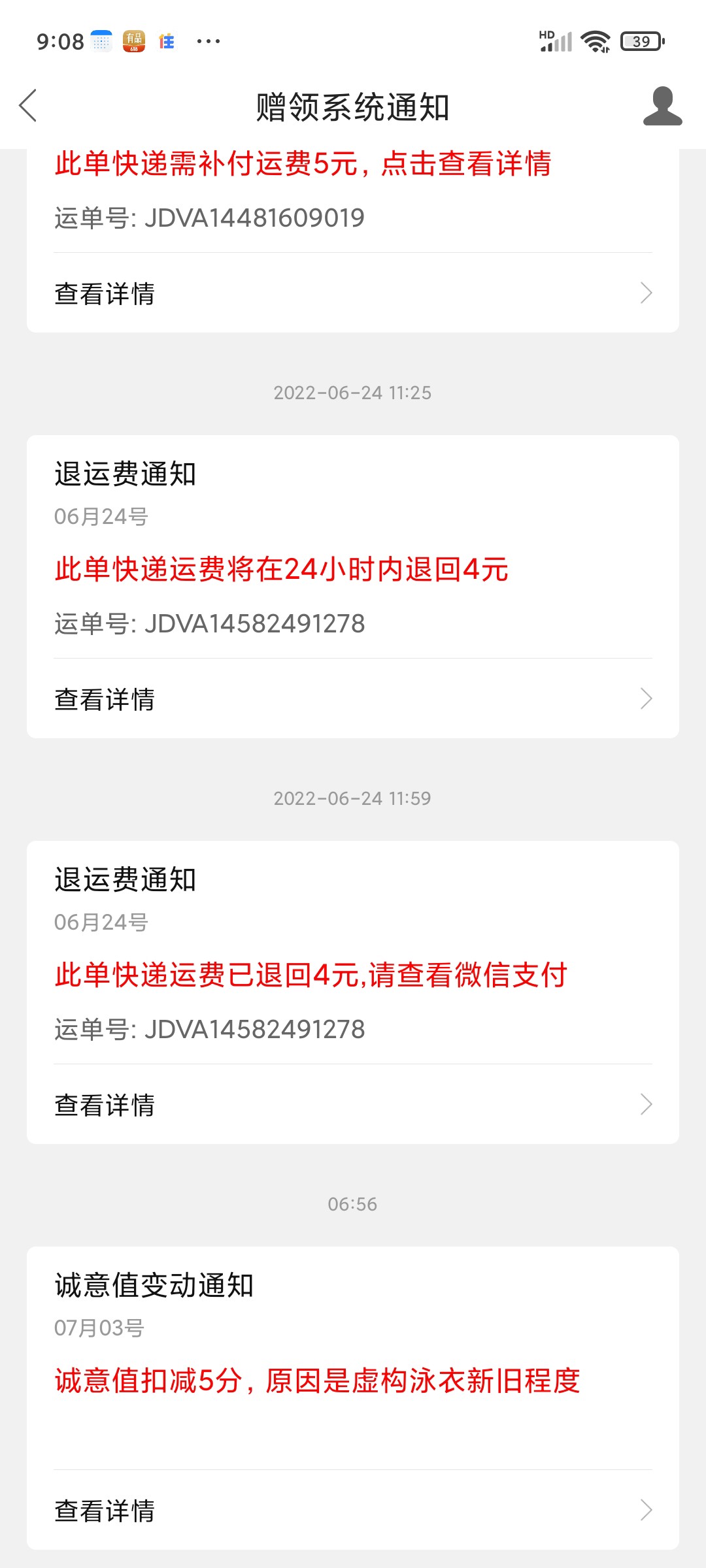The image size is (706, 1568).
Task: Open the profile icon in the header
Action: point(662,106)
